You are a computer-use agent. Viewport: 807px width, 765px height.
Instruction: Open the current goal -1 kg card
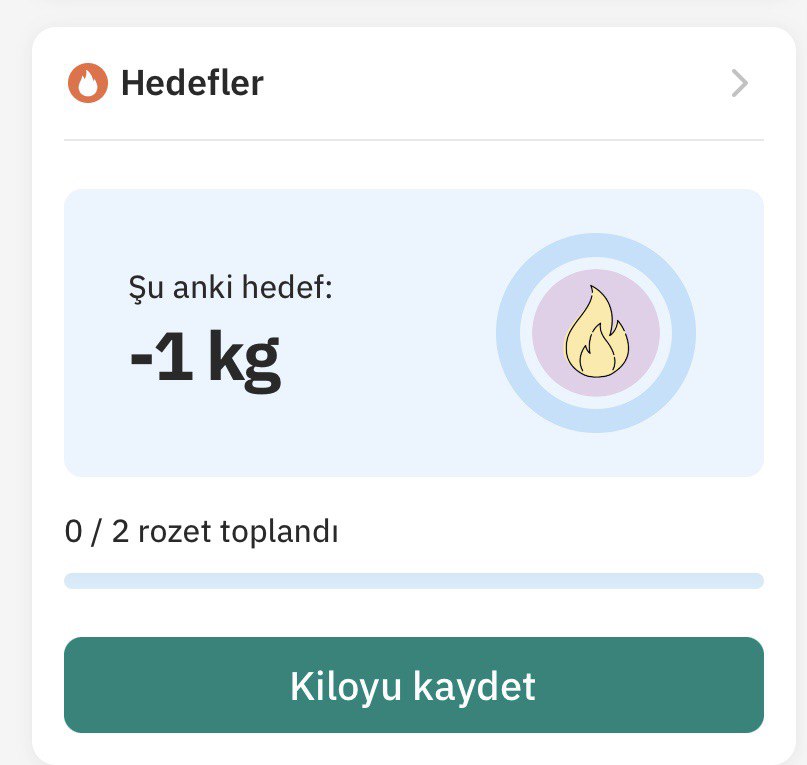(413, 333)
